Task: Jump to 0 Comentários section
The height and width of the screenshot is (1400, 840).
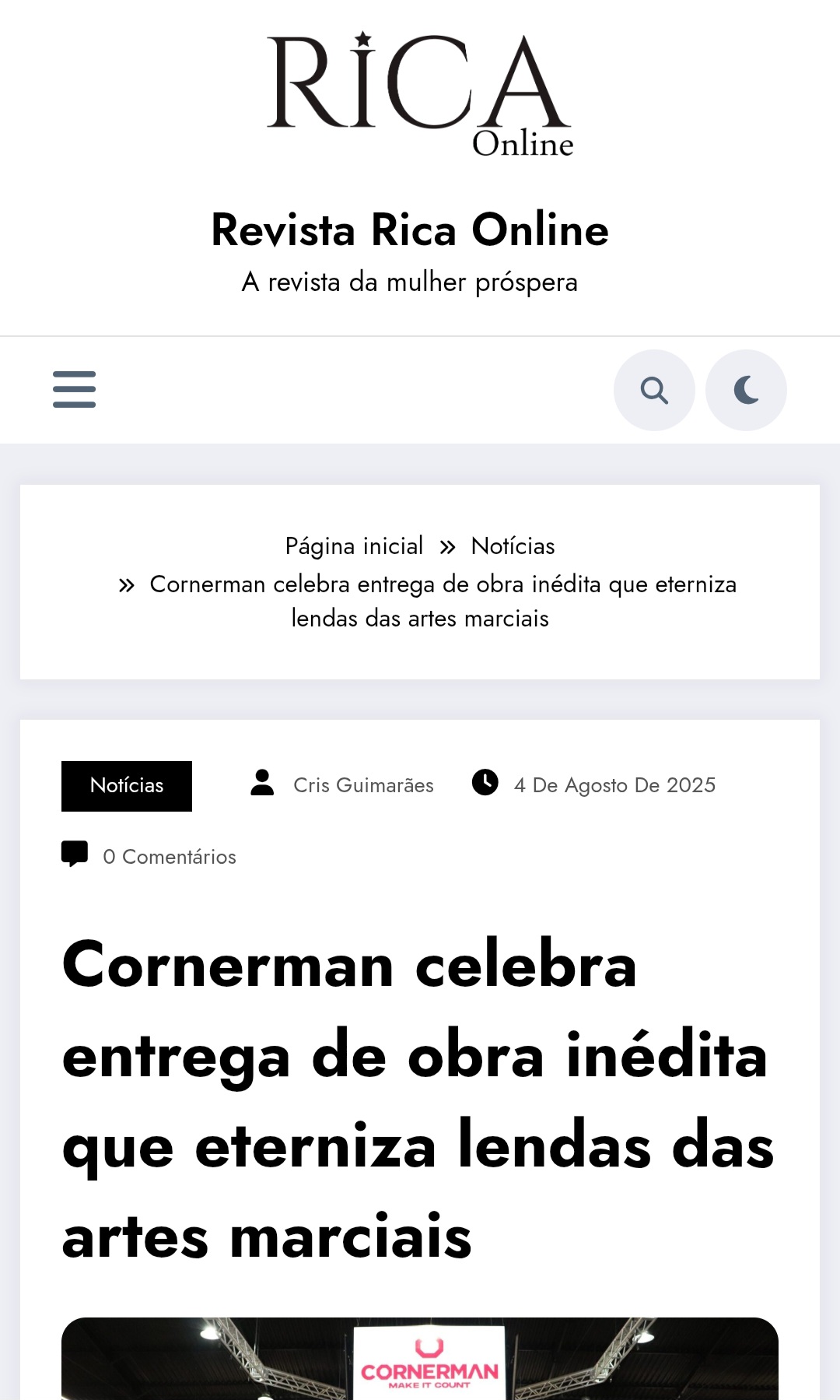Action: tap(169, 857)
